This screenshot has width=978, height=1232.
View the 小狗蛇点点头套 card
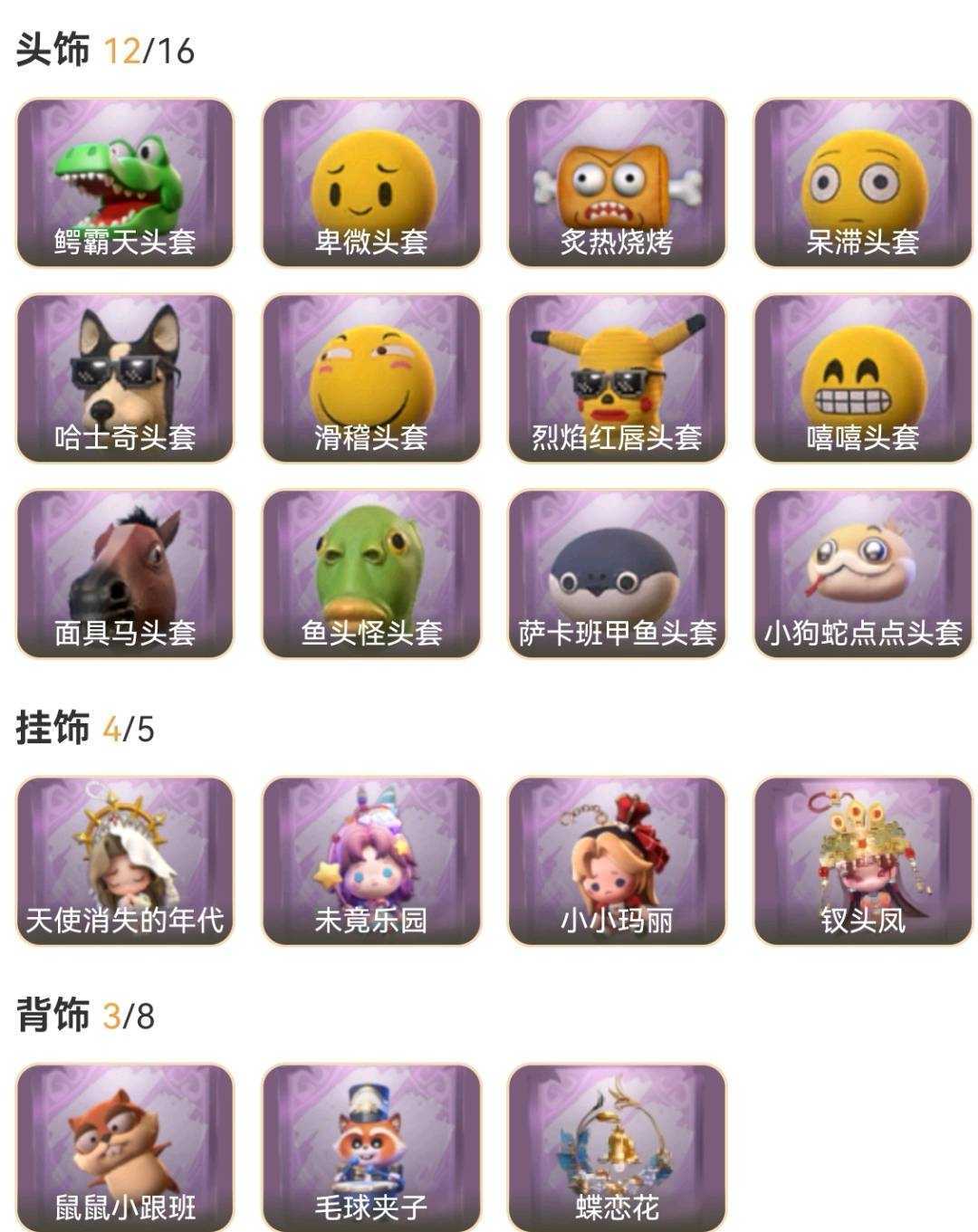pyautogui.click(x=863, y=574)
